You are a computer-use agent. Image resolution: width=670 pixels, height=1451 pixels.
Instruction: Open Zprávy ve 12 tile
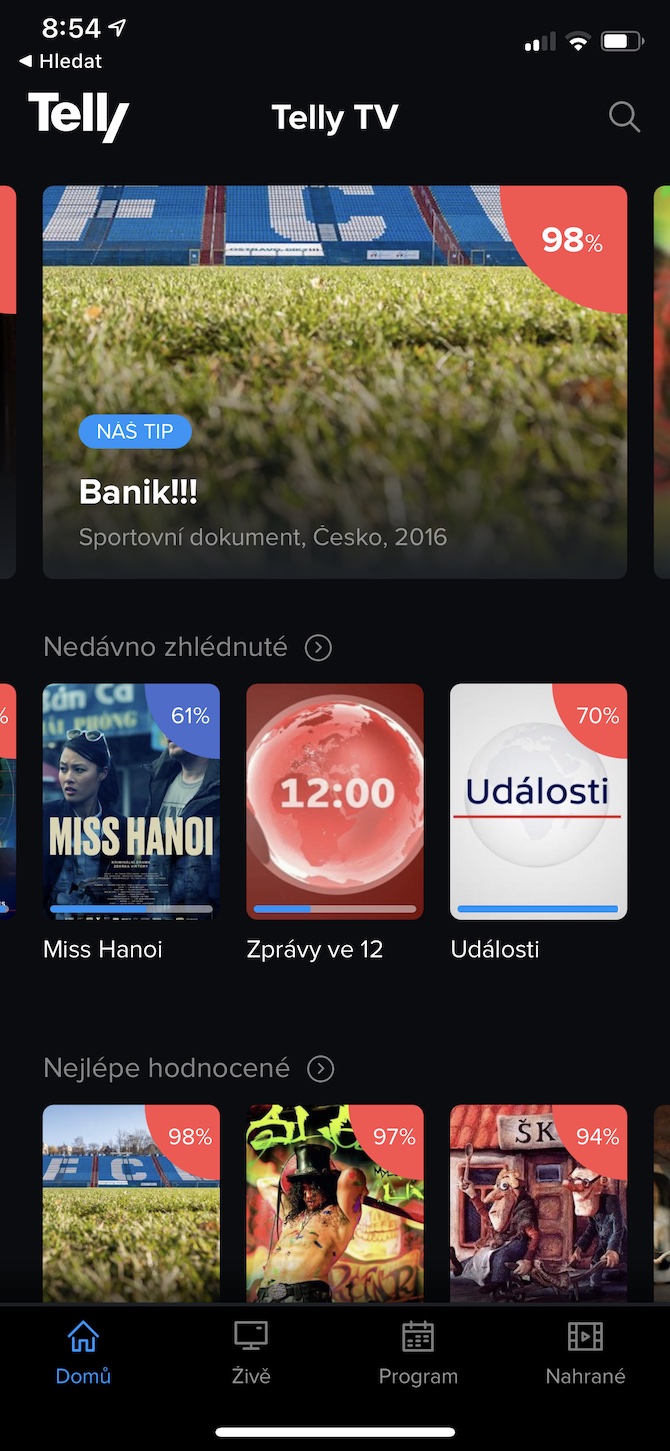coord(335,801)
